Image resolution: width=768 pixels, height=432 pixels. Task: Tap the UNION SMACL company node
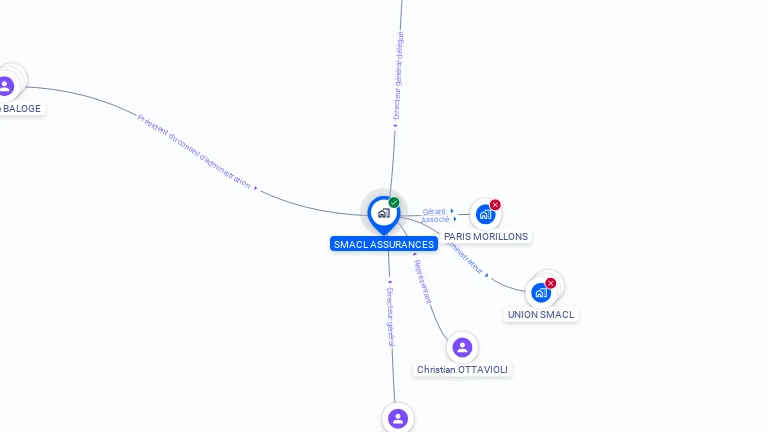(x=541, y=293)
